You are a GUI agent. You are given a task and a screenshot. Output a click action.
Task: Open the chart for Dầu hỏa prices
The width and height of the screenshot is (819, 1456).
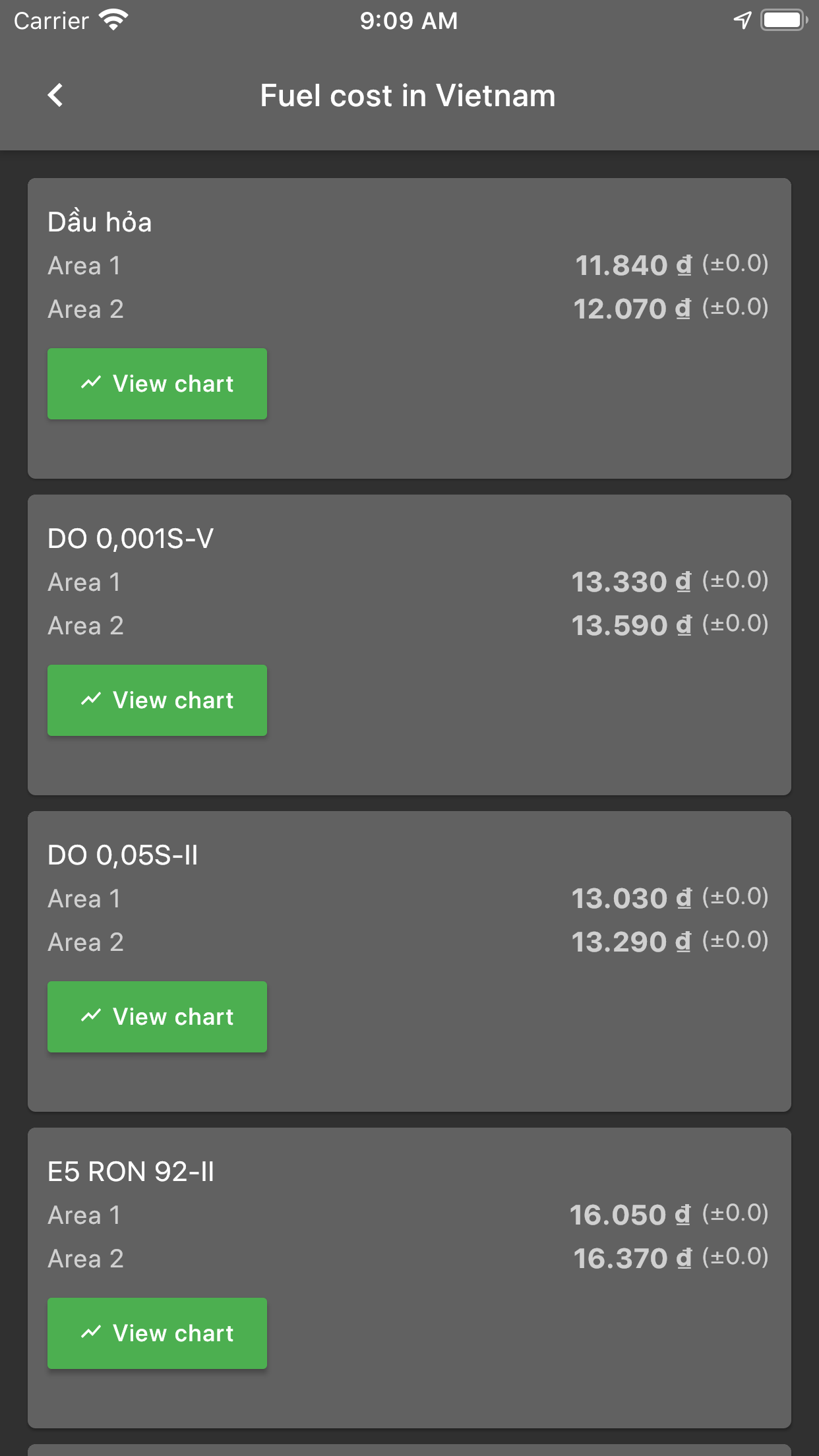[156, 383]
